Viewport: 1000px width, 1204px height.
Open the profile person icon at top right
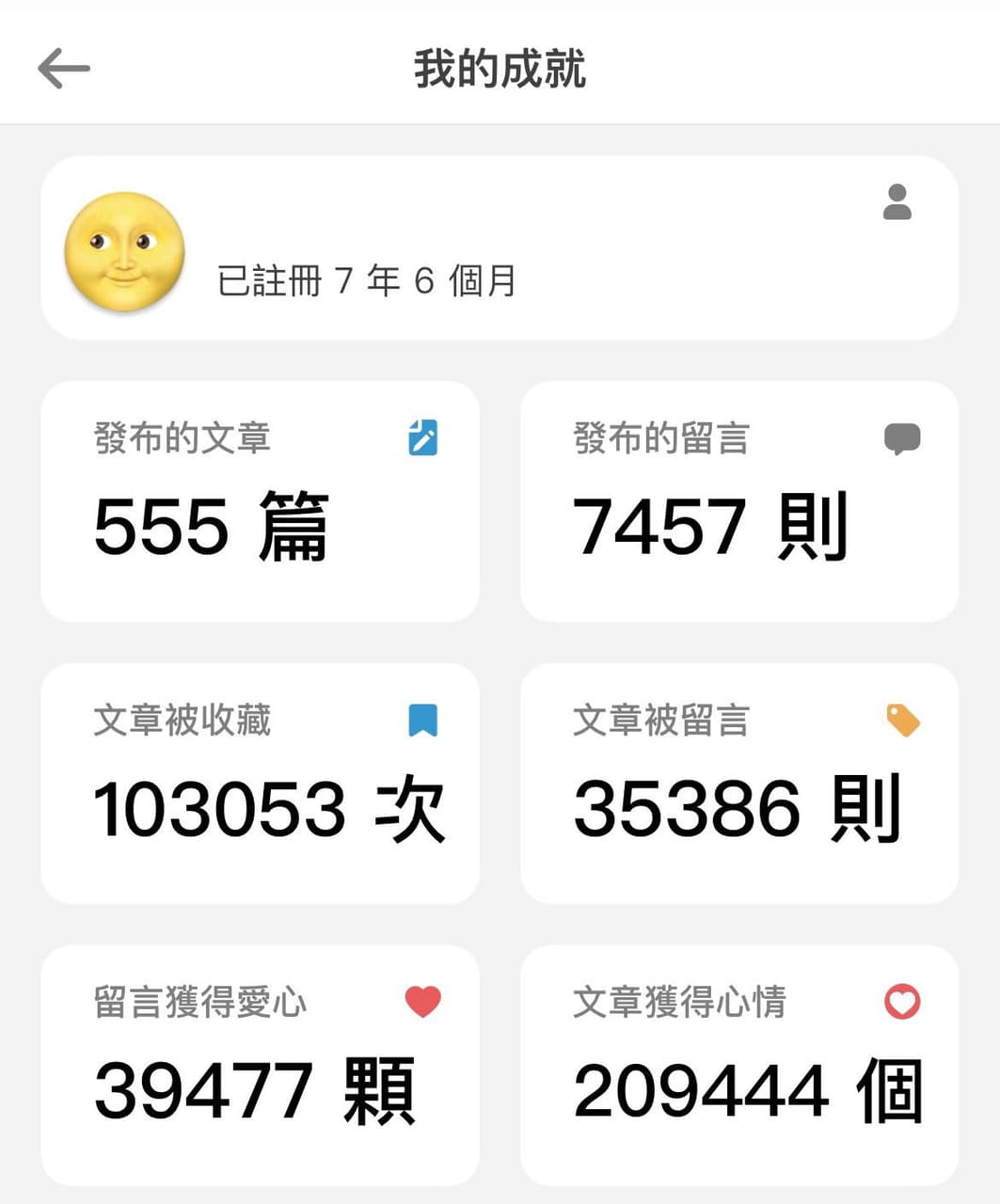coord(897,204)
